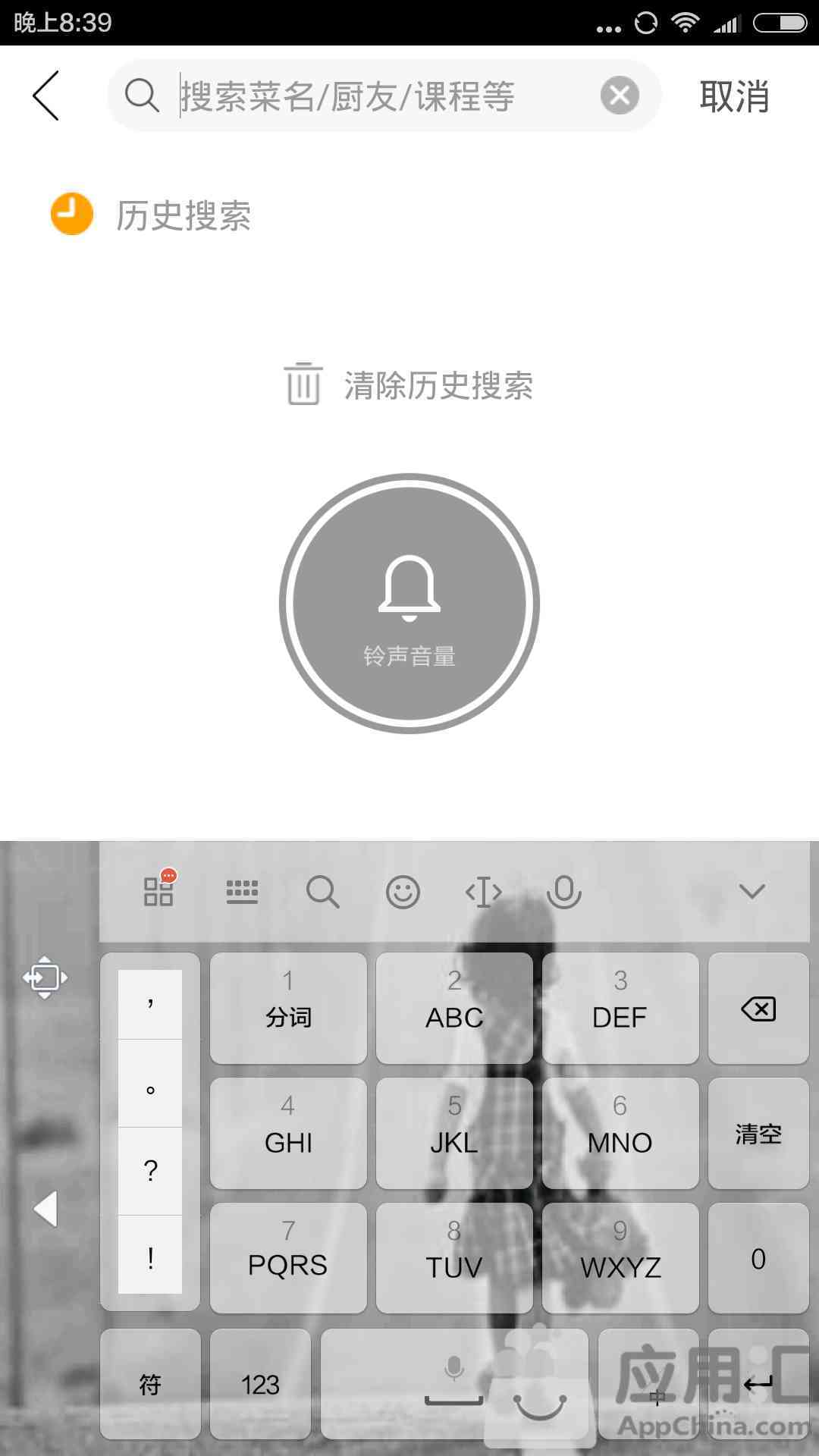The image size is (819, 1456).
Task: Switch the keyboard to 123 numbers
Action: pos(260,1384)
